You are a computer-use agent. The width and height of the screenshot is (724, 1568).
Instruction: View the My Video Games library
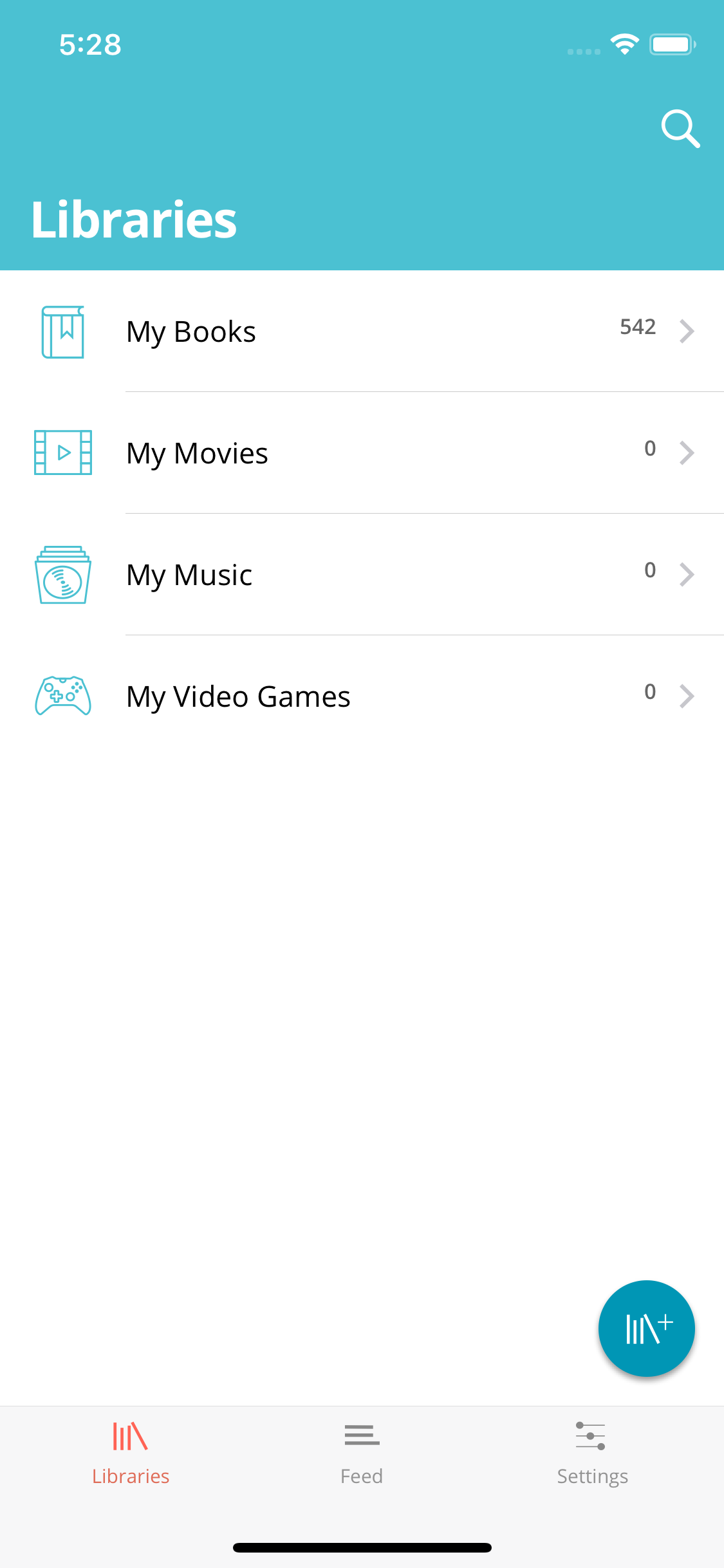pyautogui.click(x=360, y=696)
